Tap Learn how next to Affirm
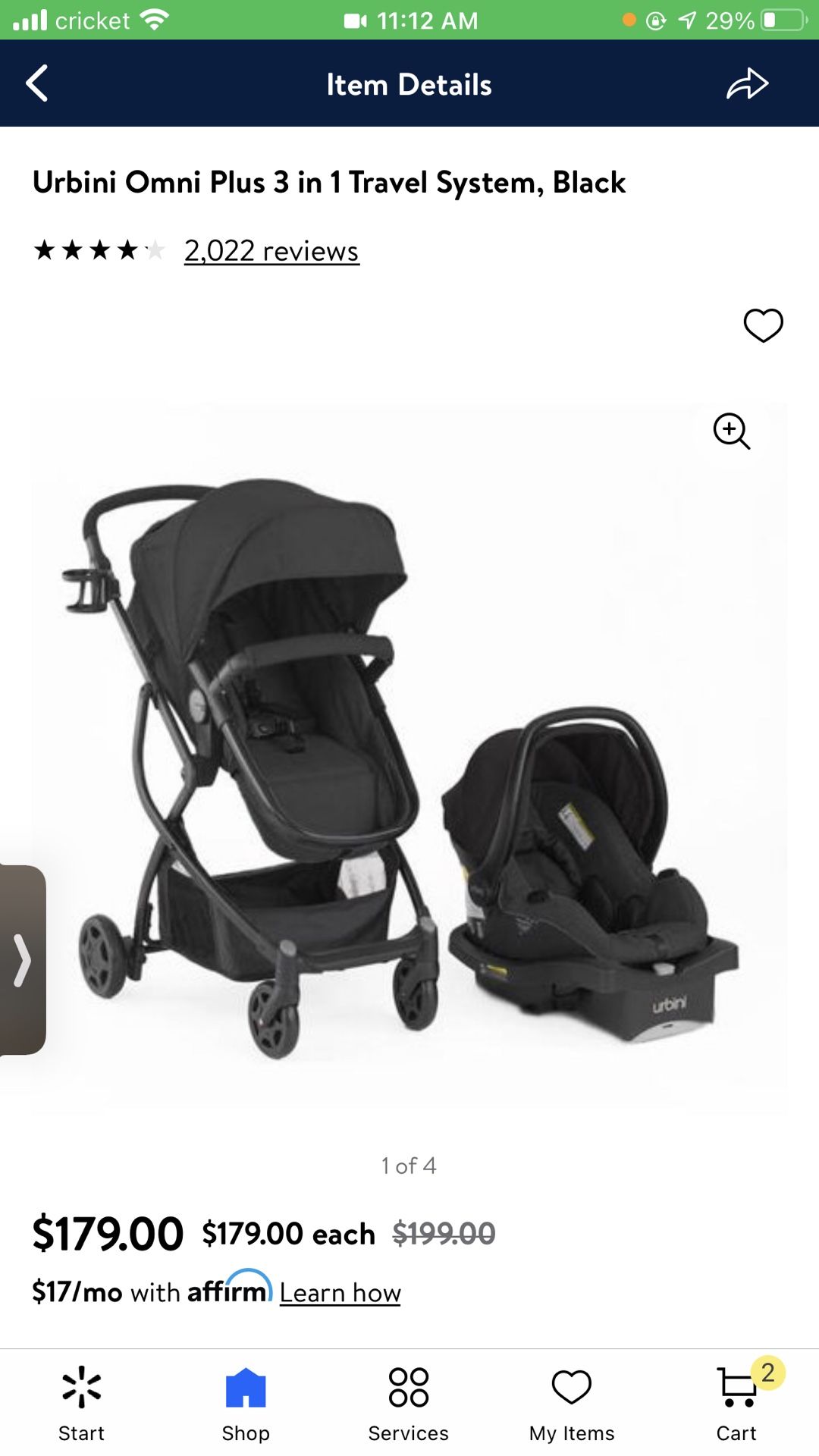Screen dimensions: 819x1456 pyautogui.click(x=340, y=1291)
